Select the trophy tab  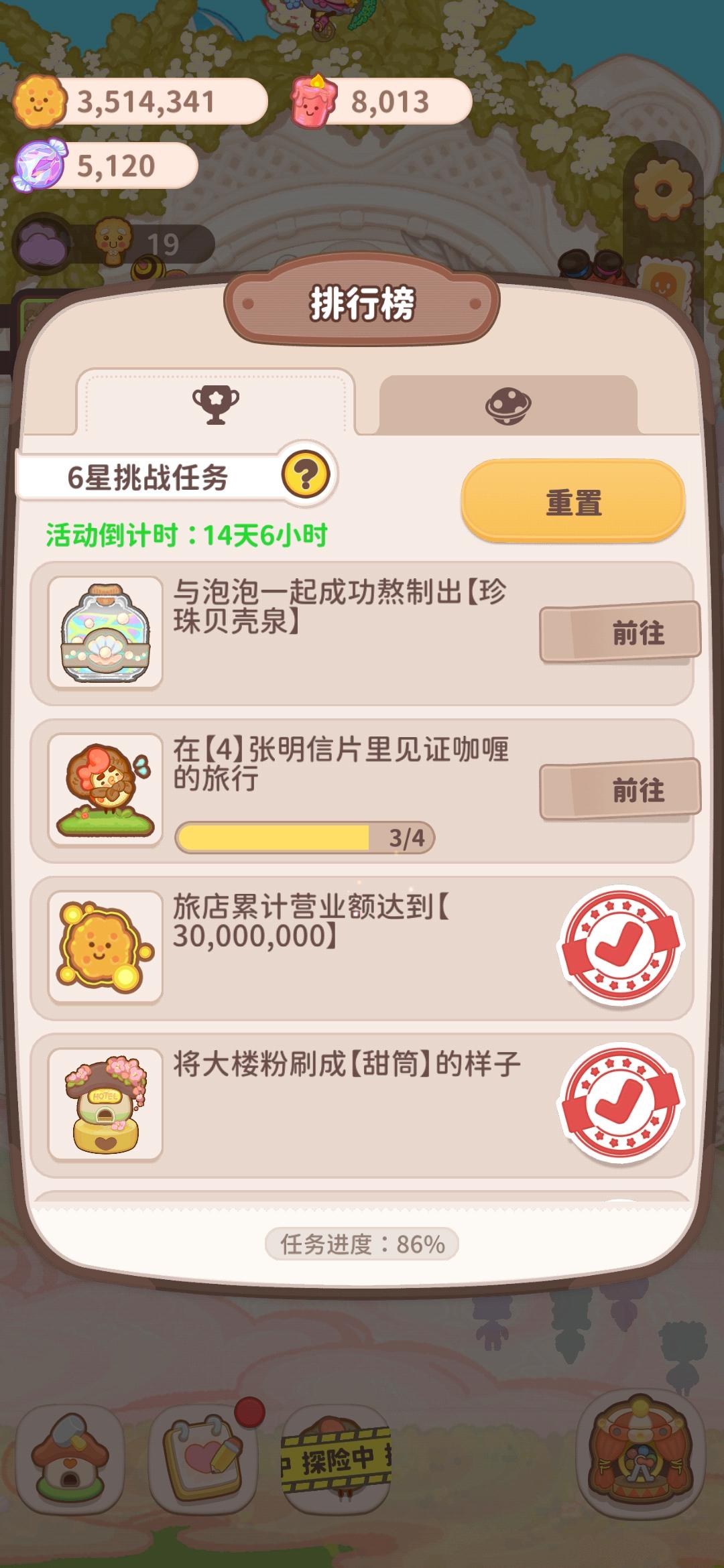pyautogui.click(x=215, y=405)
